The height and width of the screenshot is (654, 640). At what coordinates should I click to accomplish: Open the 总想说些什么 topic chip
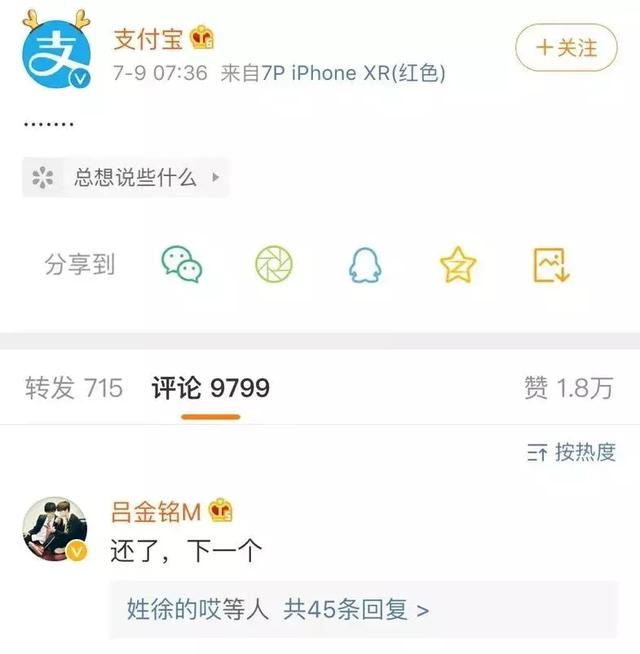pos(126,178)
